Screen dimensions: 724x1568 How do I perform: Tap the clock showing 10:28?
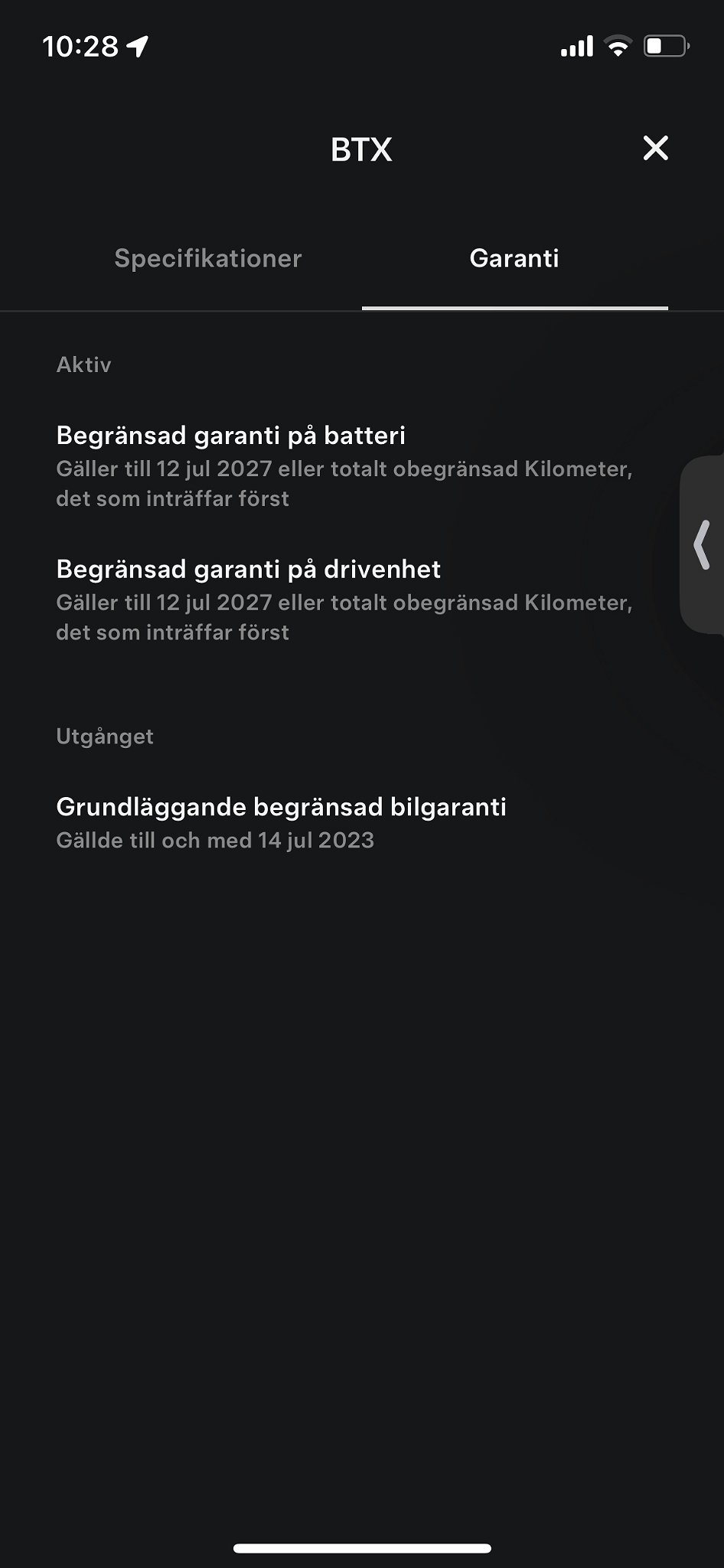[80, 44]
